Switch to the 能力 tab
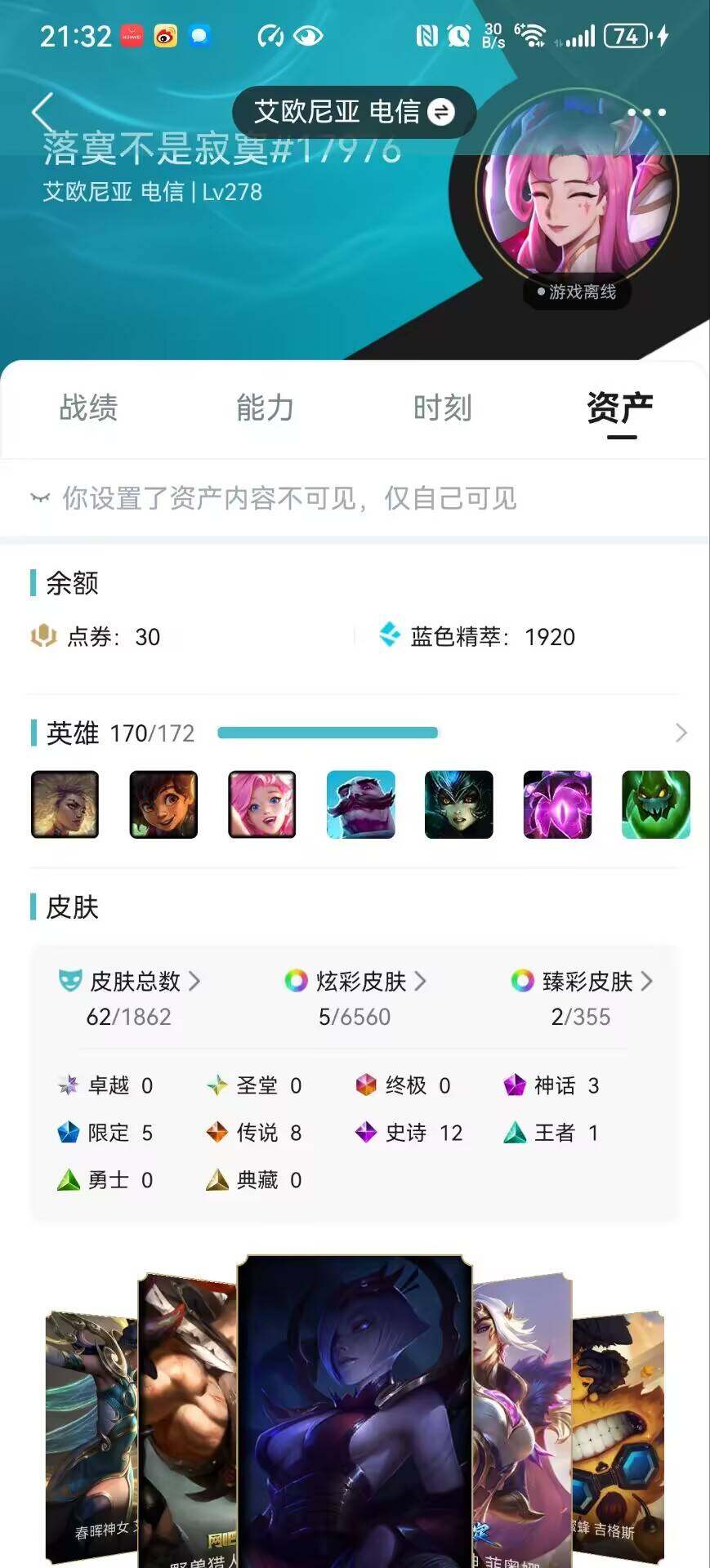Viewport: 710px width, 1568px height. coord(265,408)
